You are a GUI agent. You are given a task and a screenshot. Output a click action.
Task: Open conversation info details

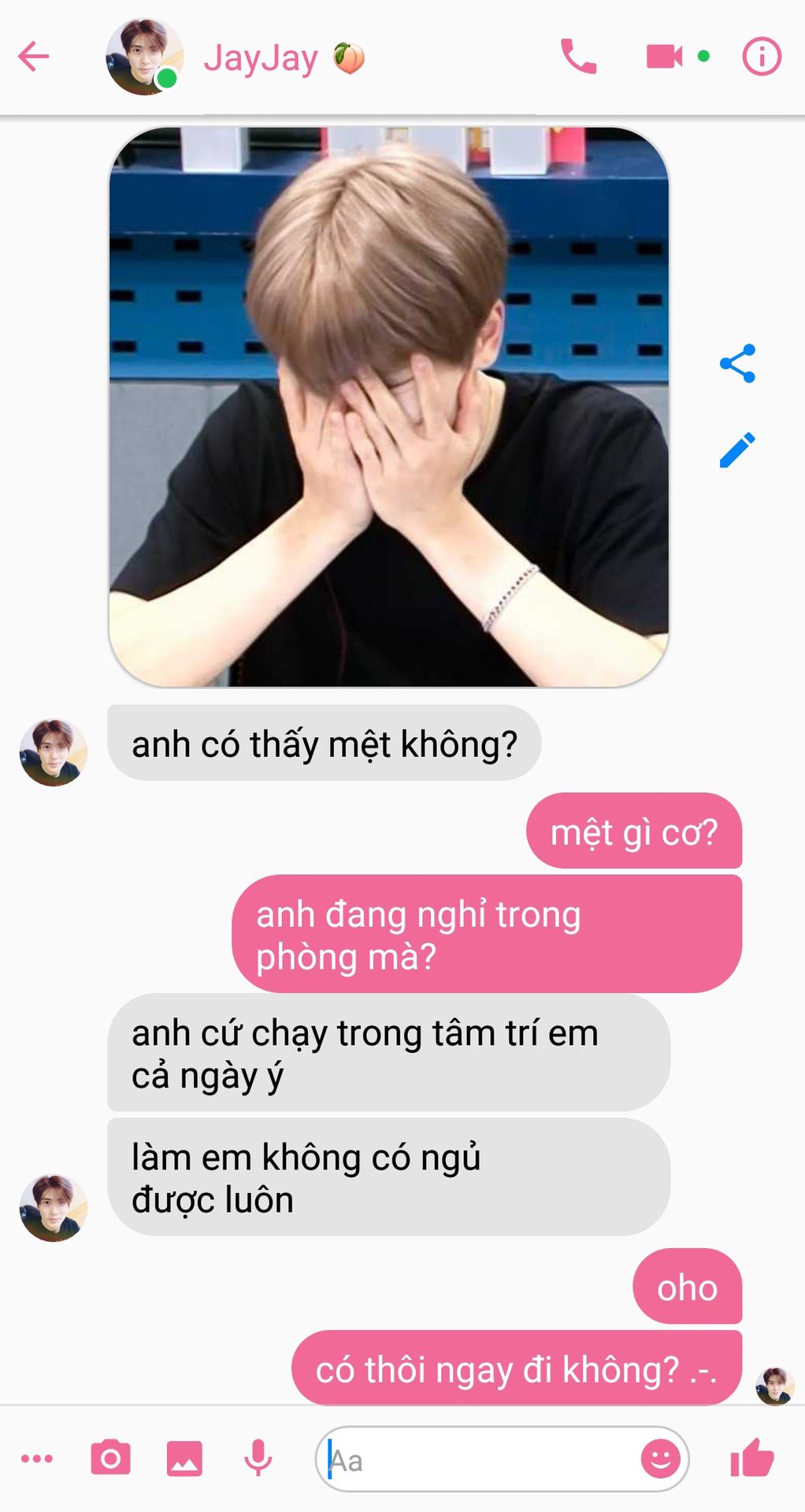[762, 57]
